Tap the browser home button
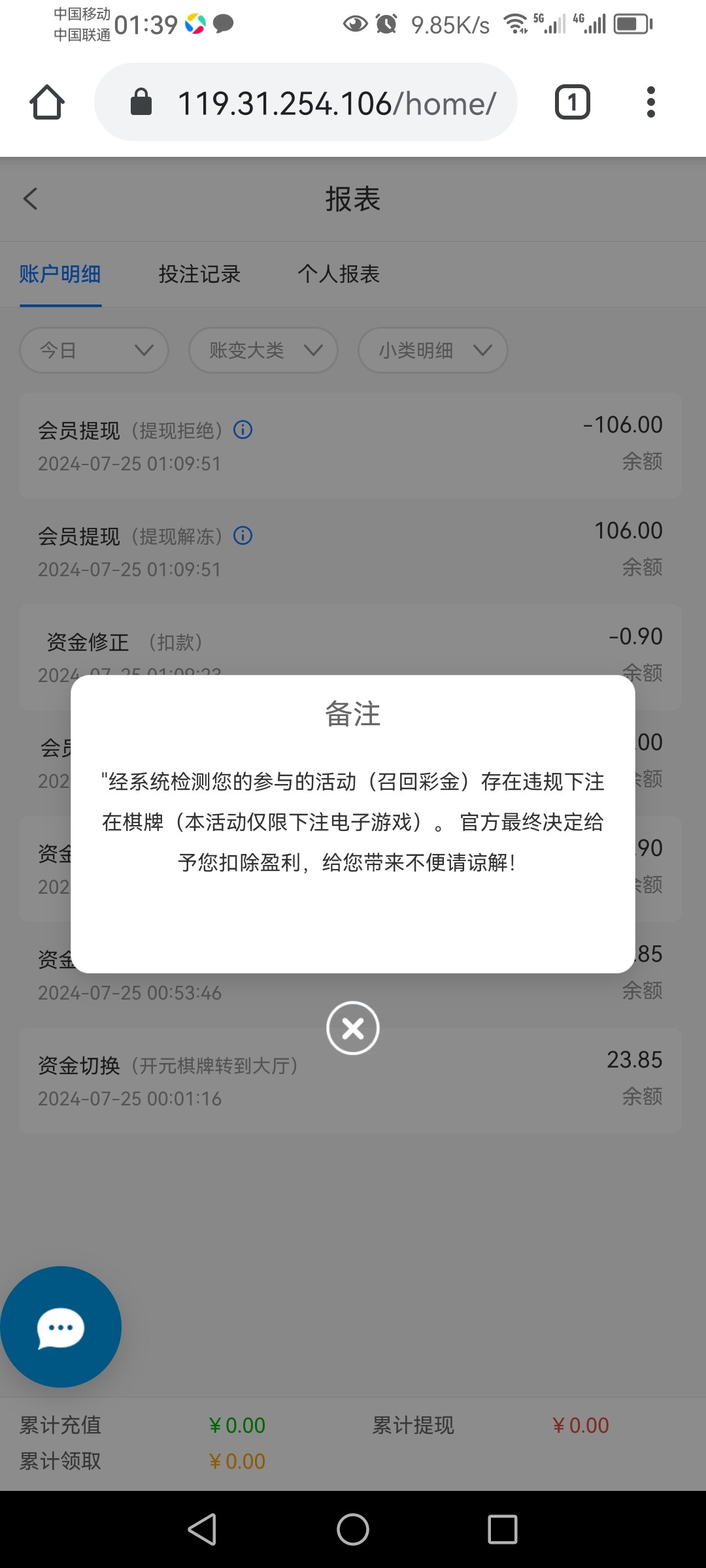This screenshot has width=706, height=1568. (x=47, y=103)
